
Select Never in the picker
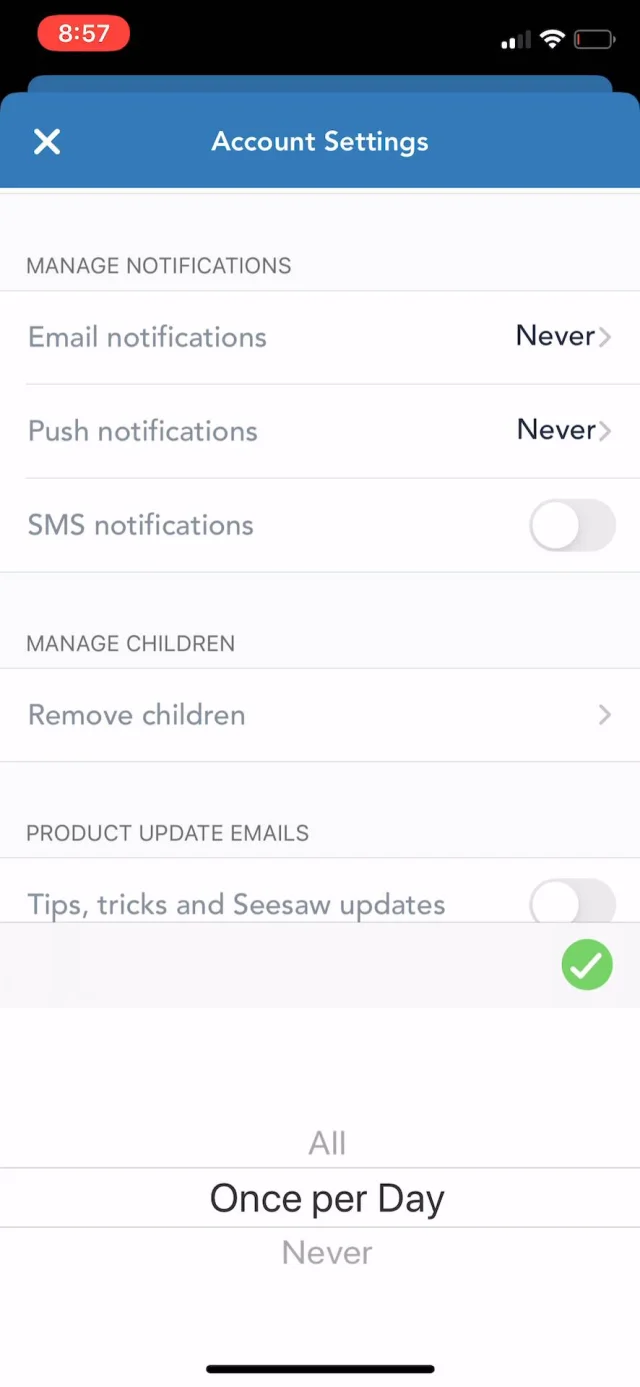[327, 1253]
